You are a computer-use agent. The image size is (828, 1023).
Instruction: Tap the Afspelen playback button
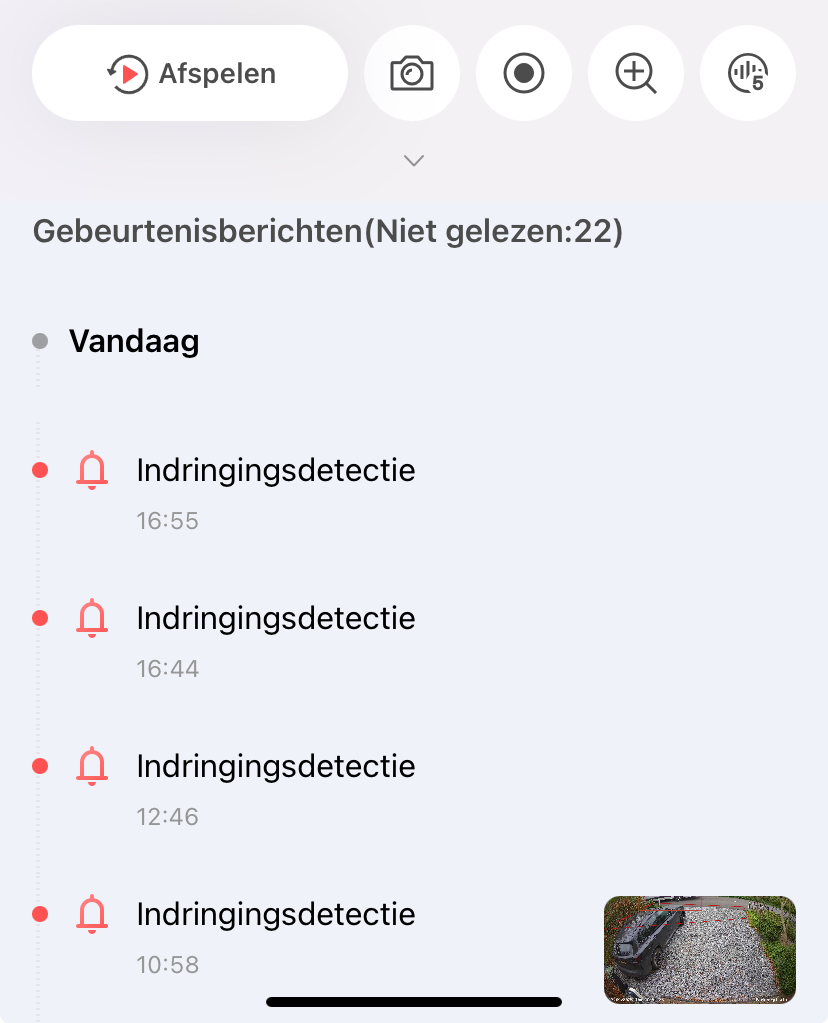(190, 74)
